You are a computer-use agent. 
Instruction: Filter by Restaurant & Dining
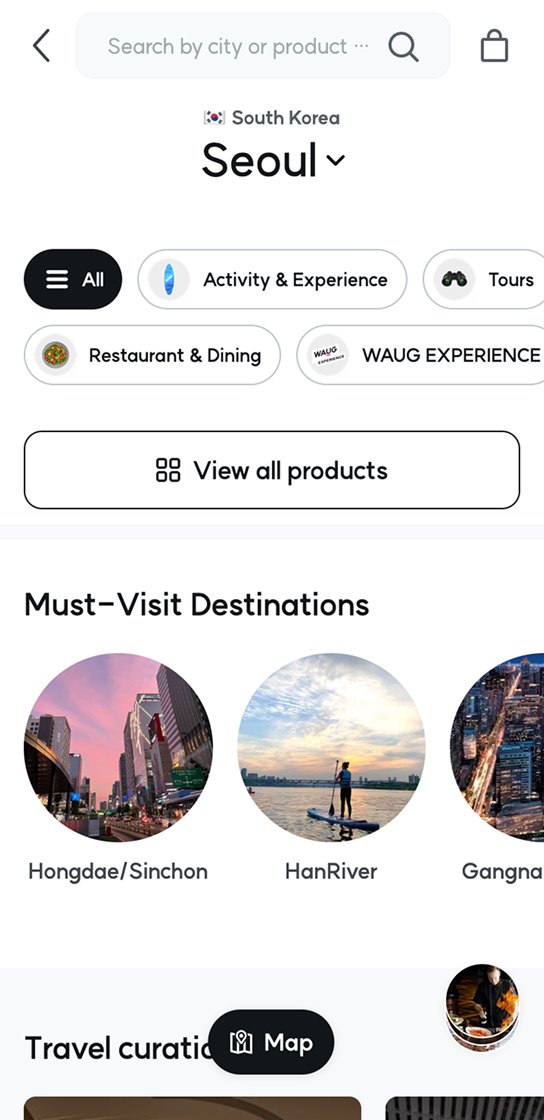(152, 355)
